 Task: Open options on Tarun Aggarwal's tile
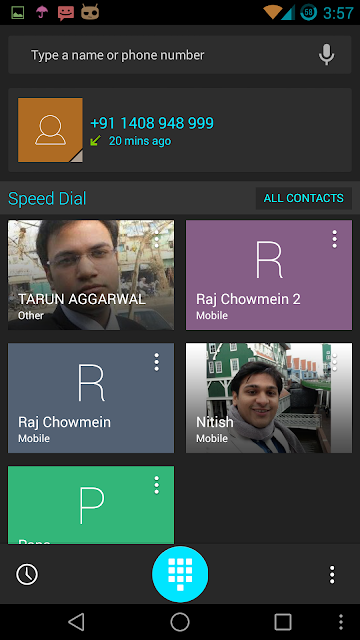click(x=156, y=239)
